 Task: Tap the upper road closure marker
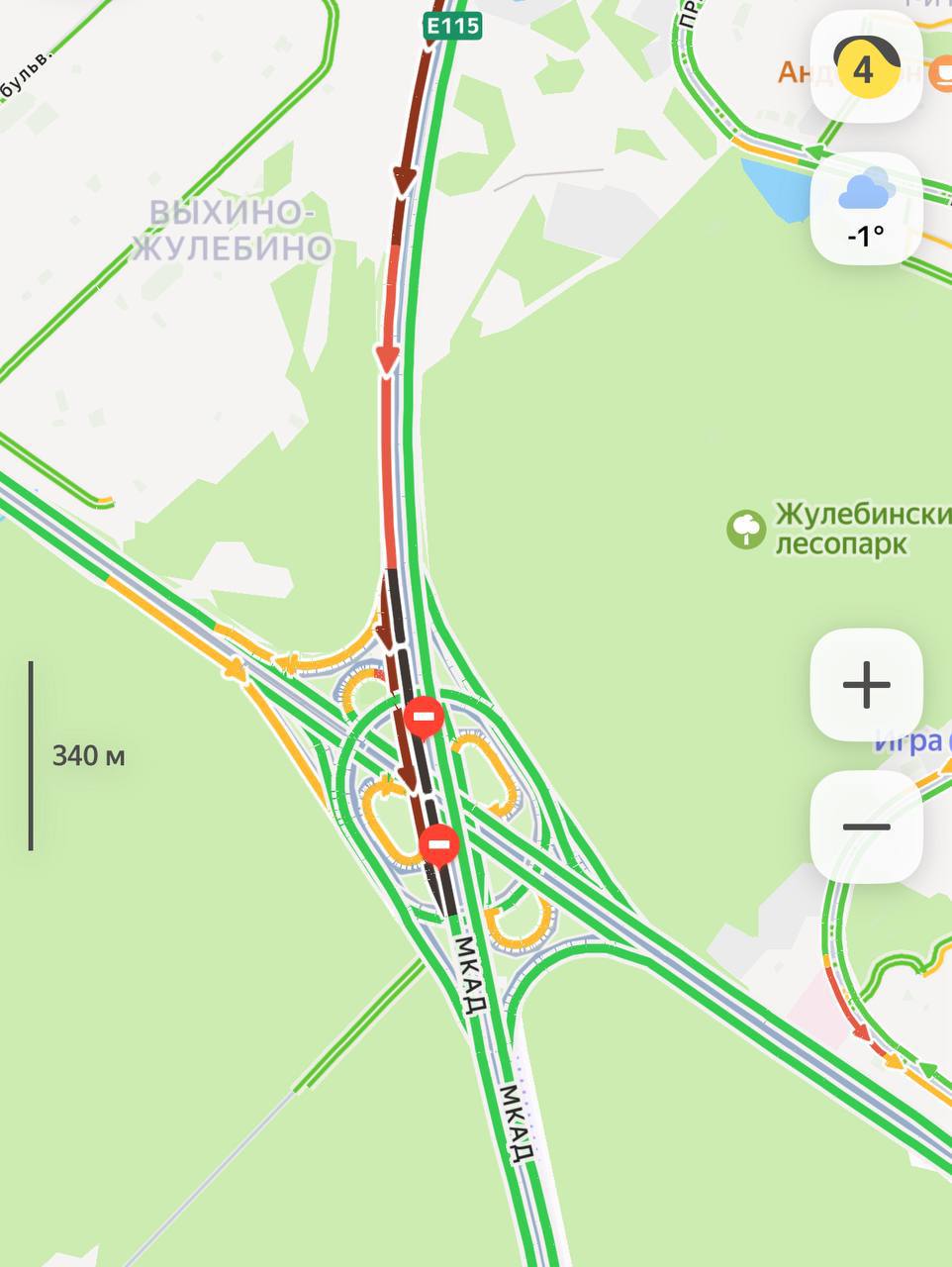[424, 715]
